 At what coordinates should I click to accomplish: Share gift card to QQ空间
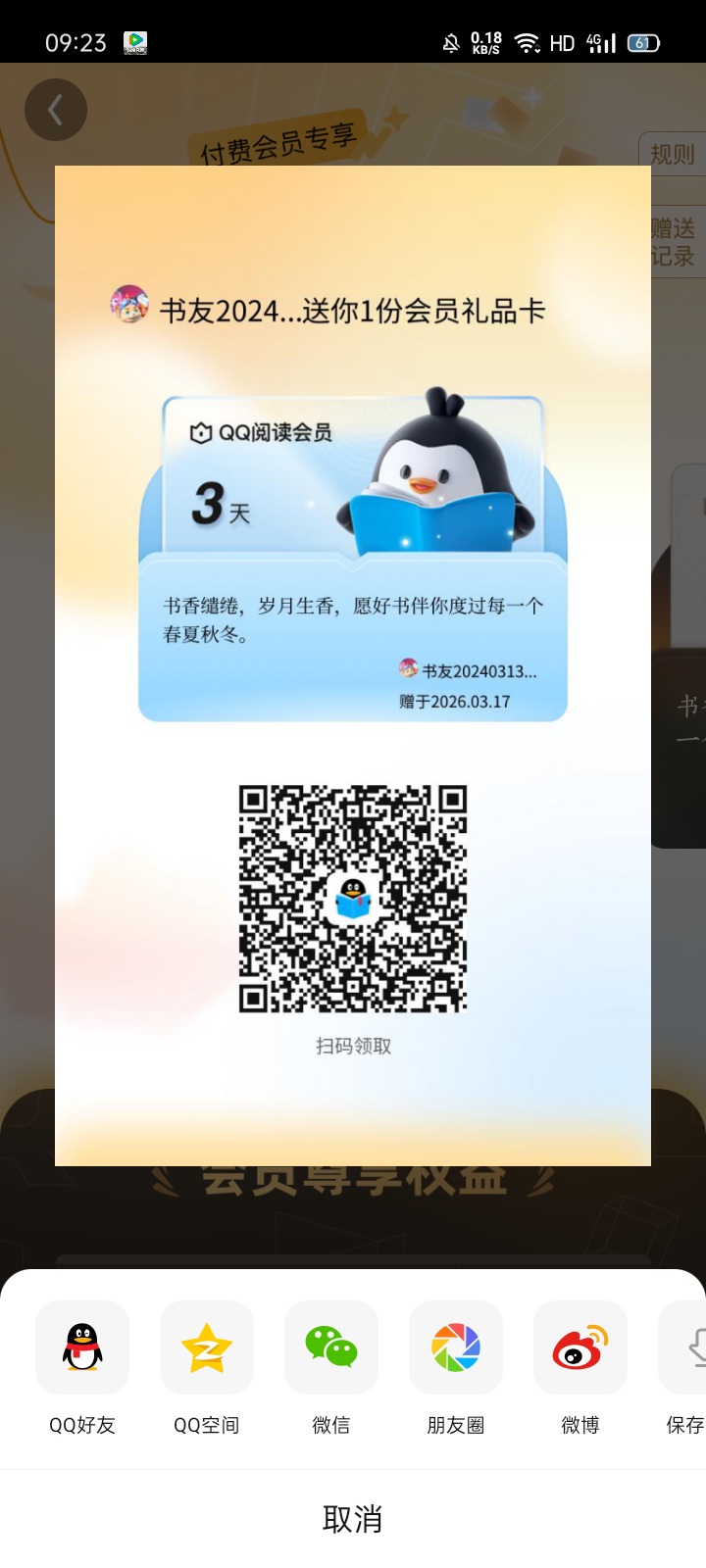pos(207,1347)
